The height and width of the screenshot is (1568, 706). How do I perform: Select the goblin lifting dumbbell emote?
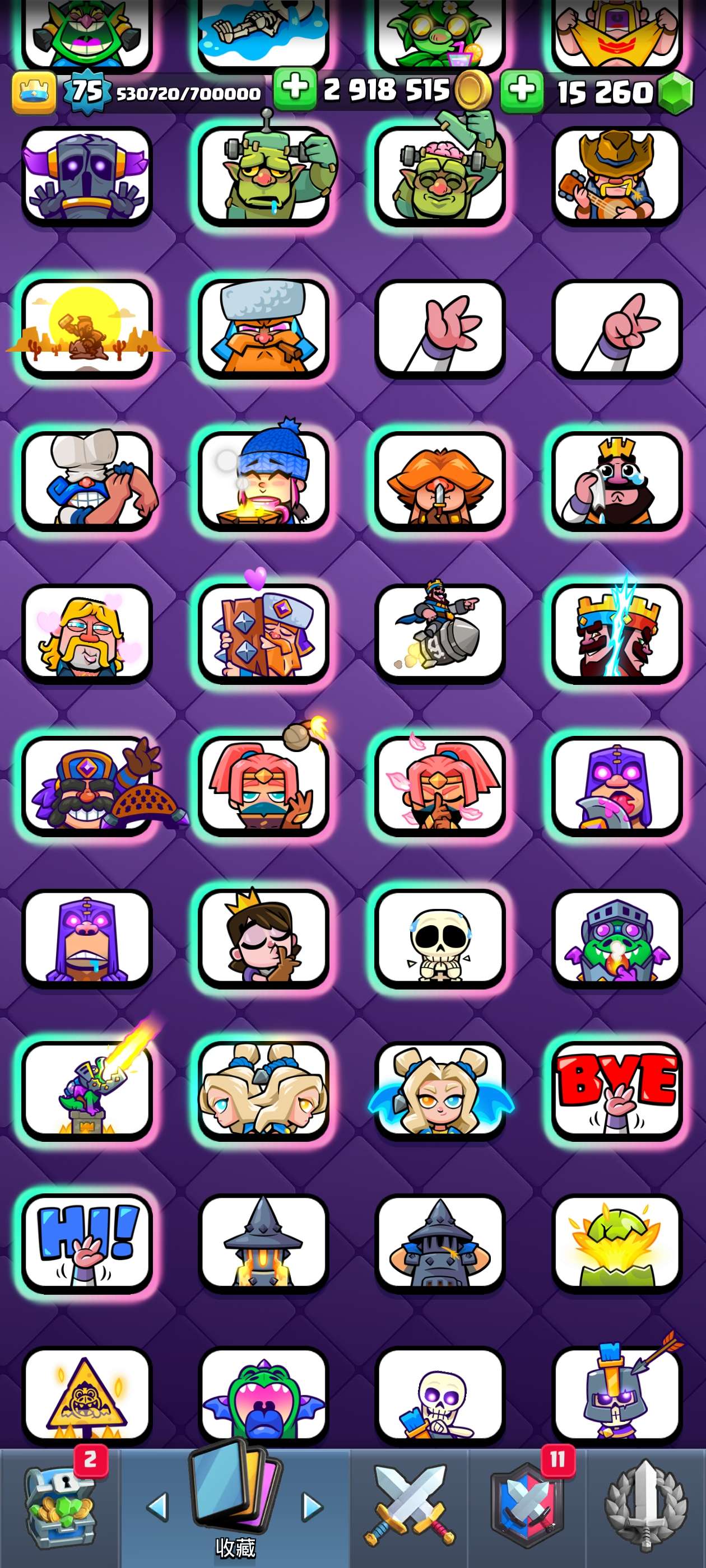[x=264, y=175]
